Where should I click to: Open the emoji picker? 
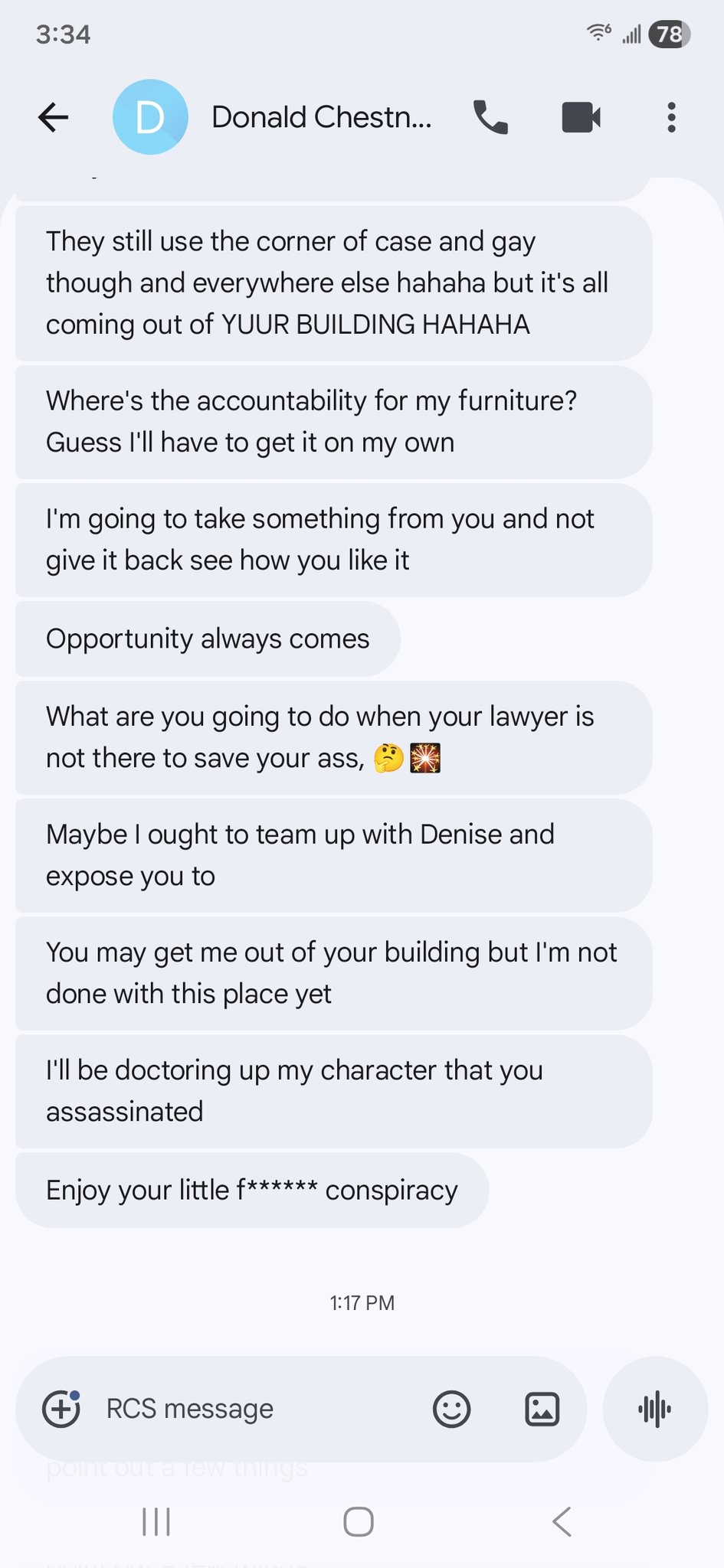(x=451, y=1408)
